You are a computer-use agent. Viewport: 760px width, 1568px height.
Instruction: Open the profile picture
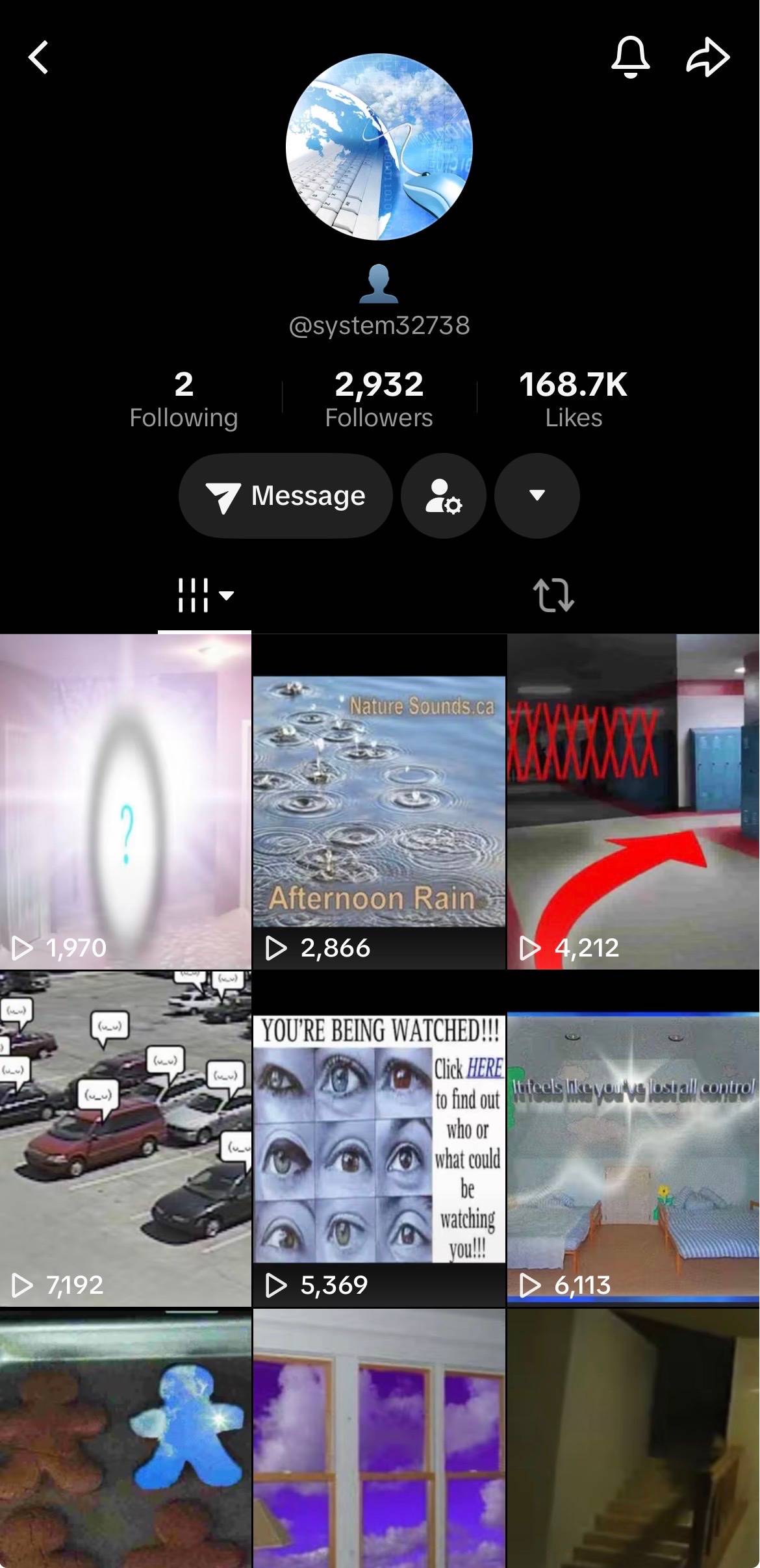(379, 147)
